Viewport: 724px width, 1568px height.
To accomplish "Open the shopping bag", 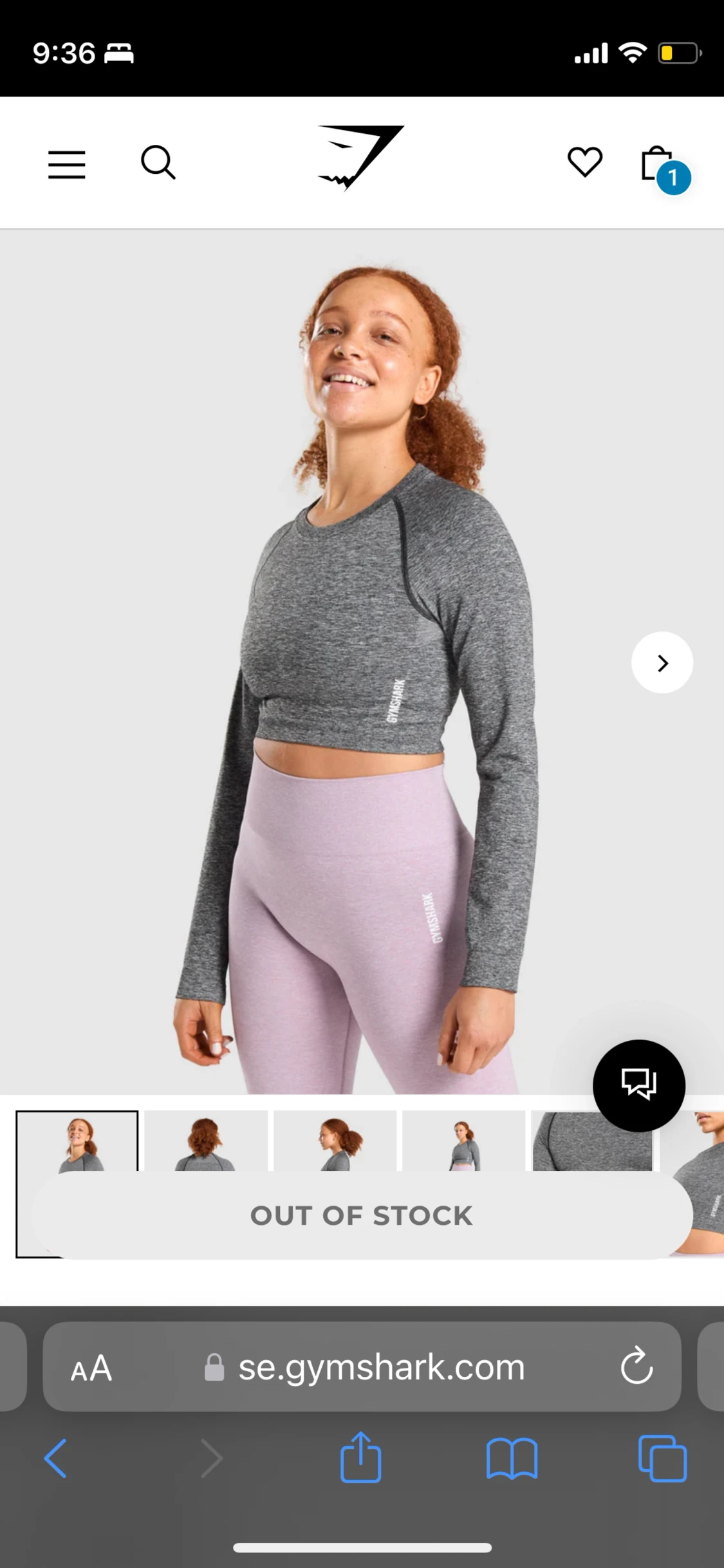I will (659, 165).
